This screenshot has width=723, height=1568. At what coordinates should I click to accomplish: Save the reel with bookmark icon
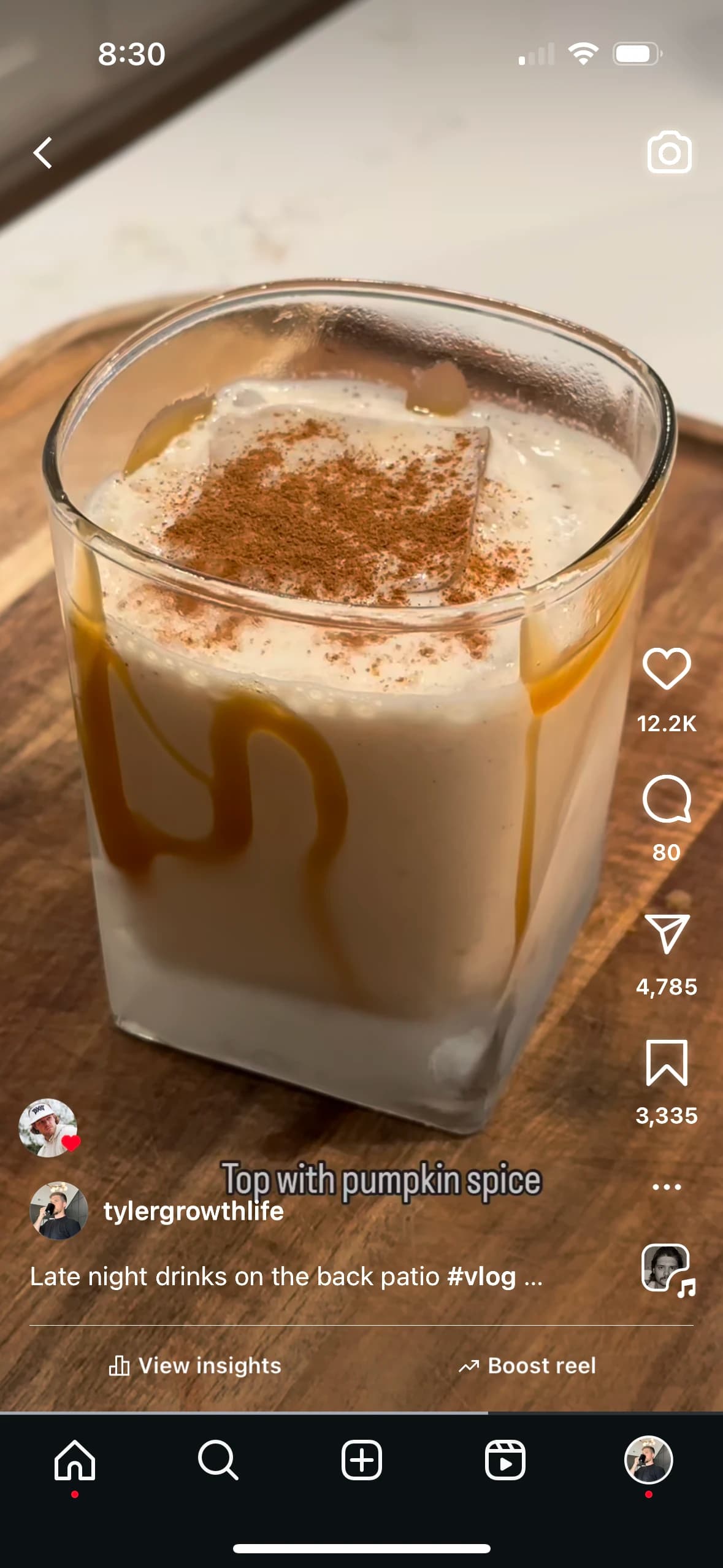pyautogui.click(x=666, y=1063)
